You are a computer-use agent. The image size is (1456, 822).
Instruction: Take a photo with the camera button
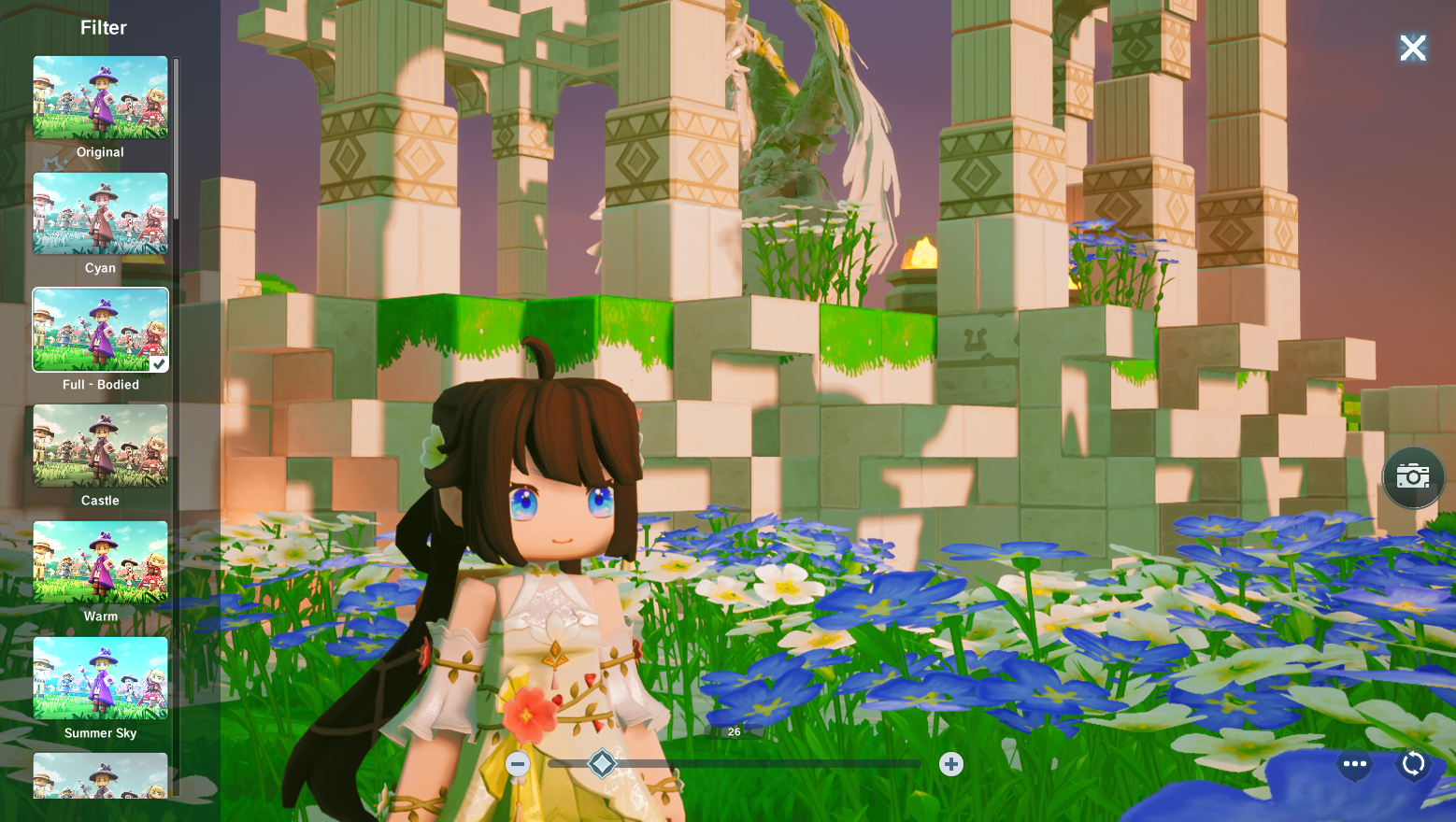1413,477
